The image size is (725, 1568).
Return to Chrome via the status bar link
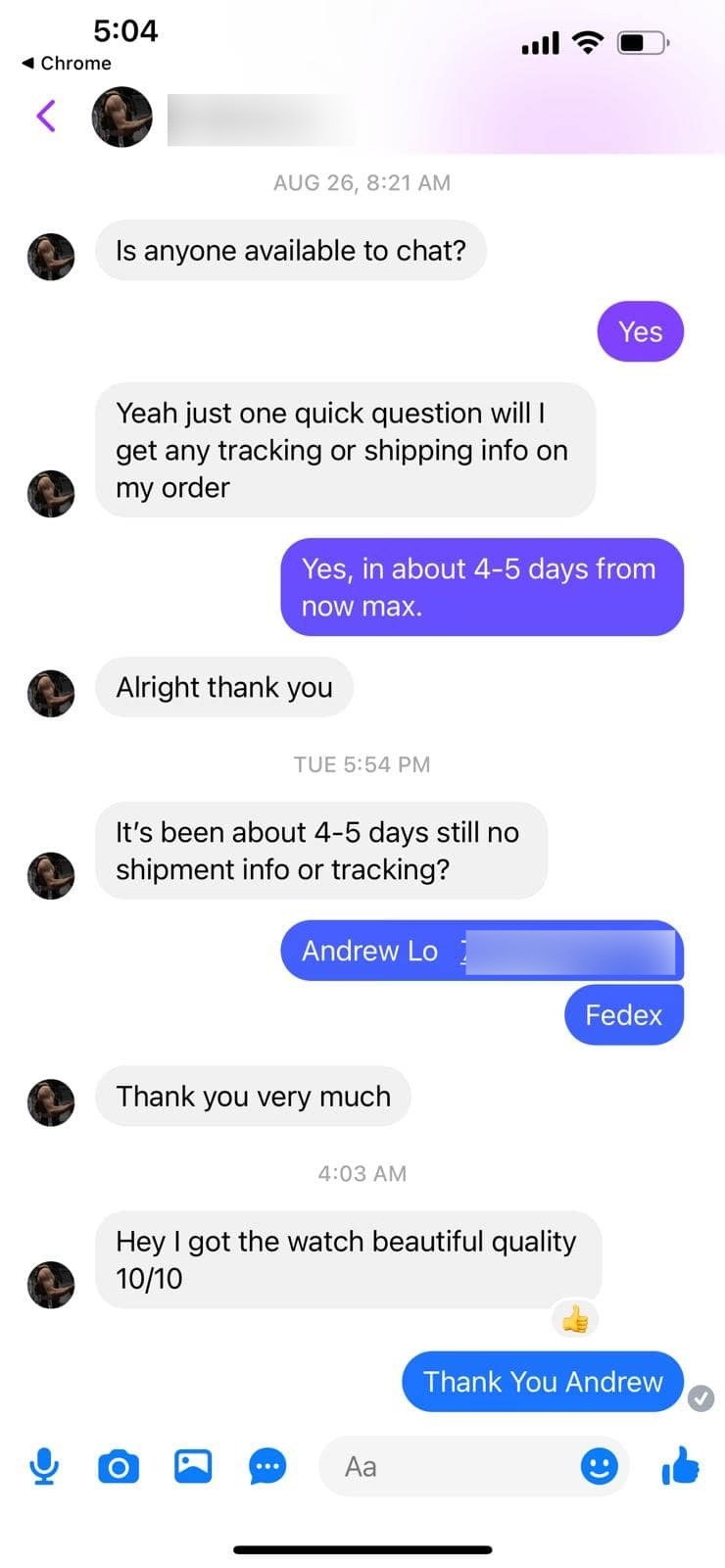67,64
